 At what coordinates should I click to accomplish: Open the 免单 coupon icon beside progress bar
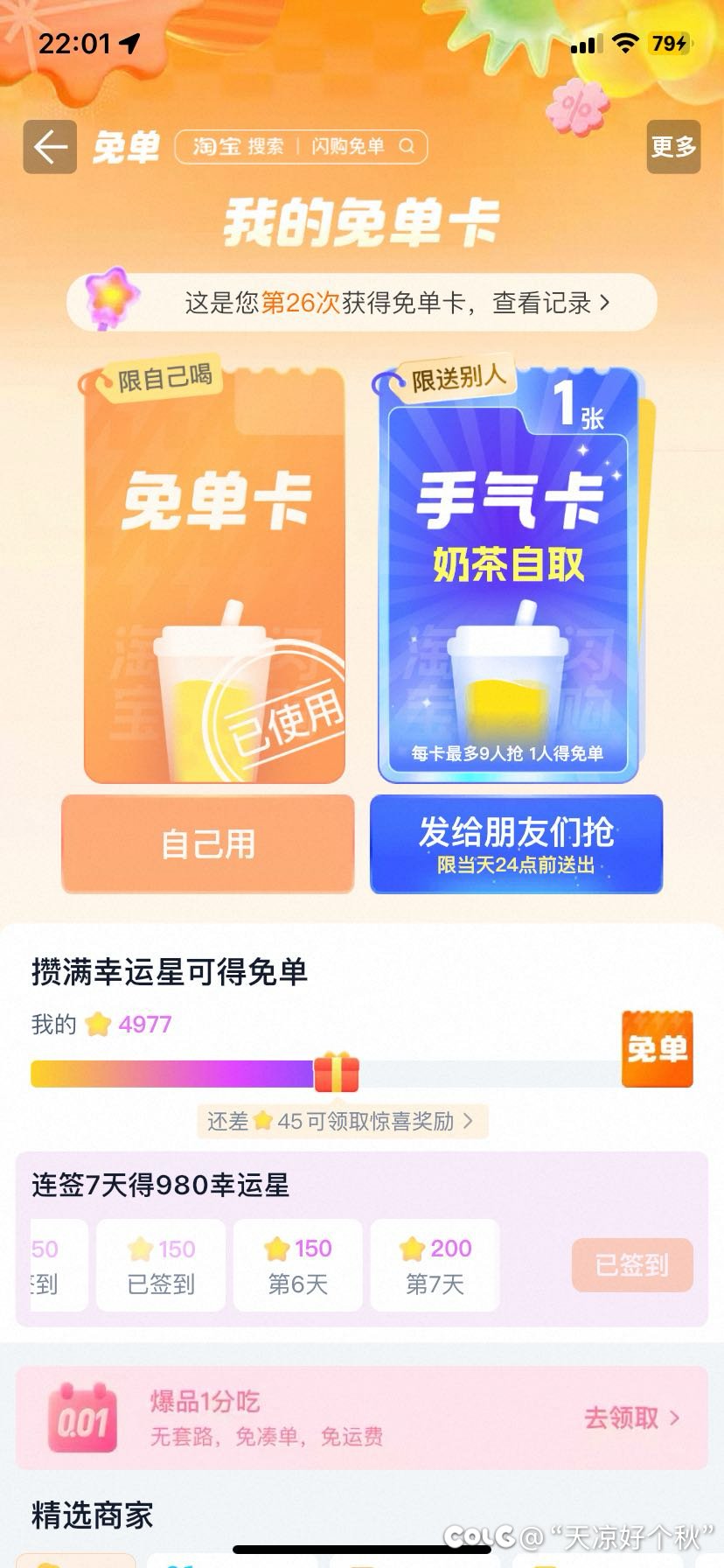pos(657,1049)
